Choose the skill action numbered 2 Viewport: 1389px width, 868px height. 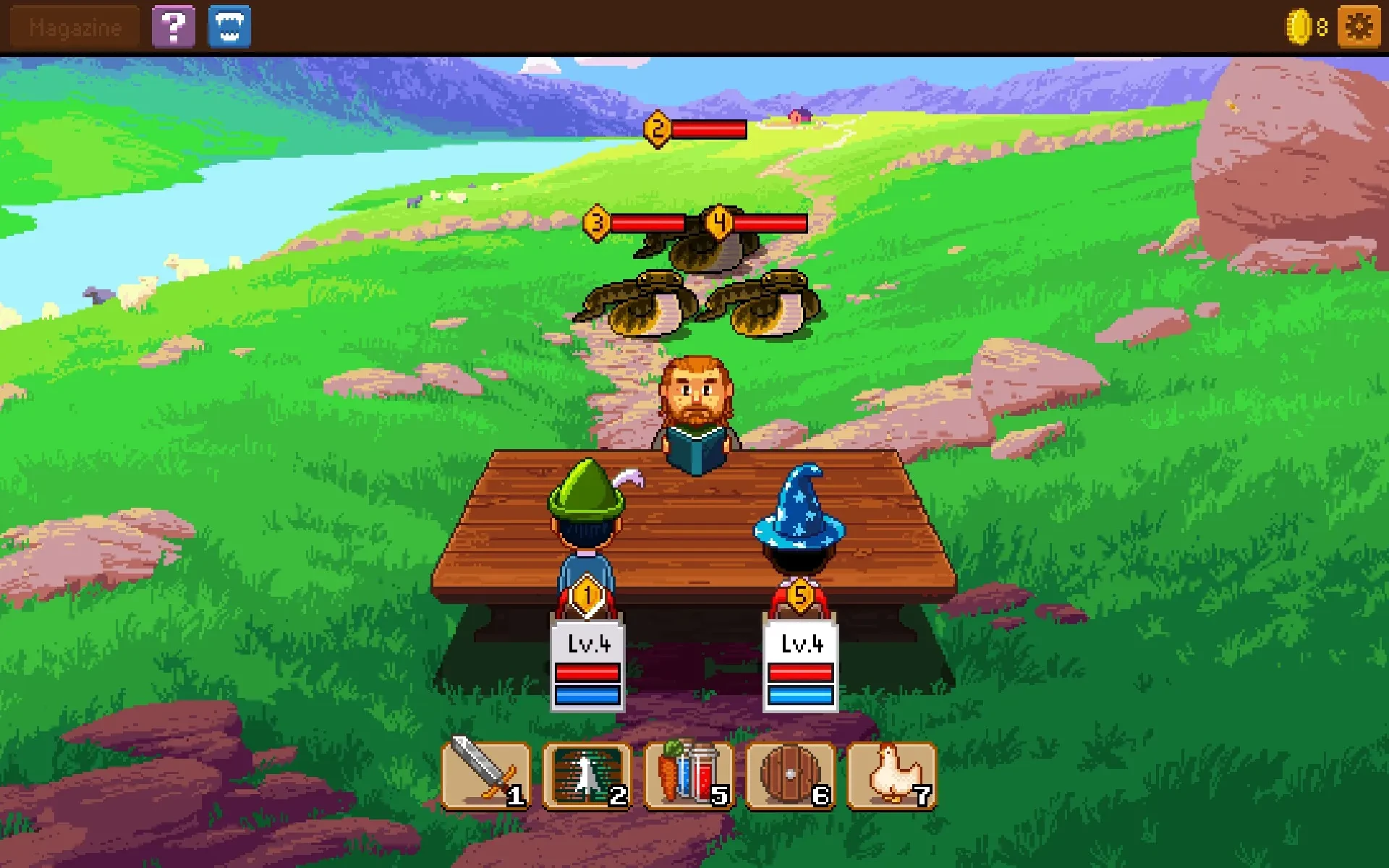click(x=587, y=775)
